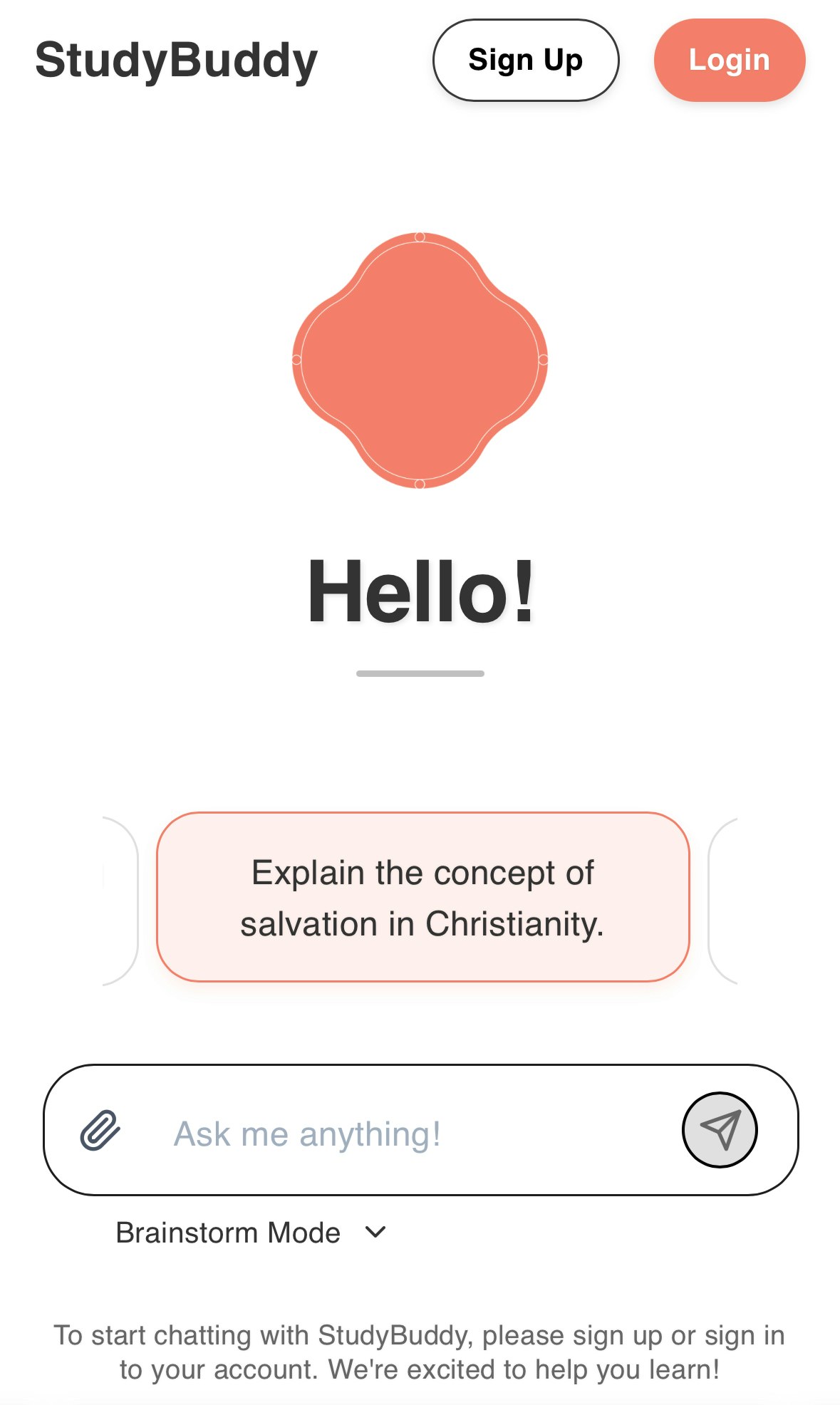Select the salvation in Christianity prompt suggestion
840x1405 pixels.
[x=423, y=897]
